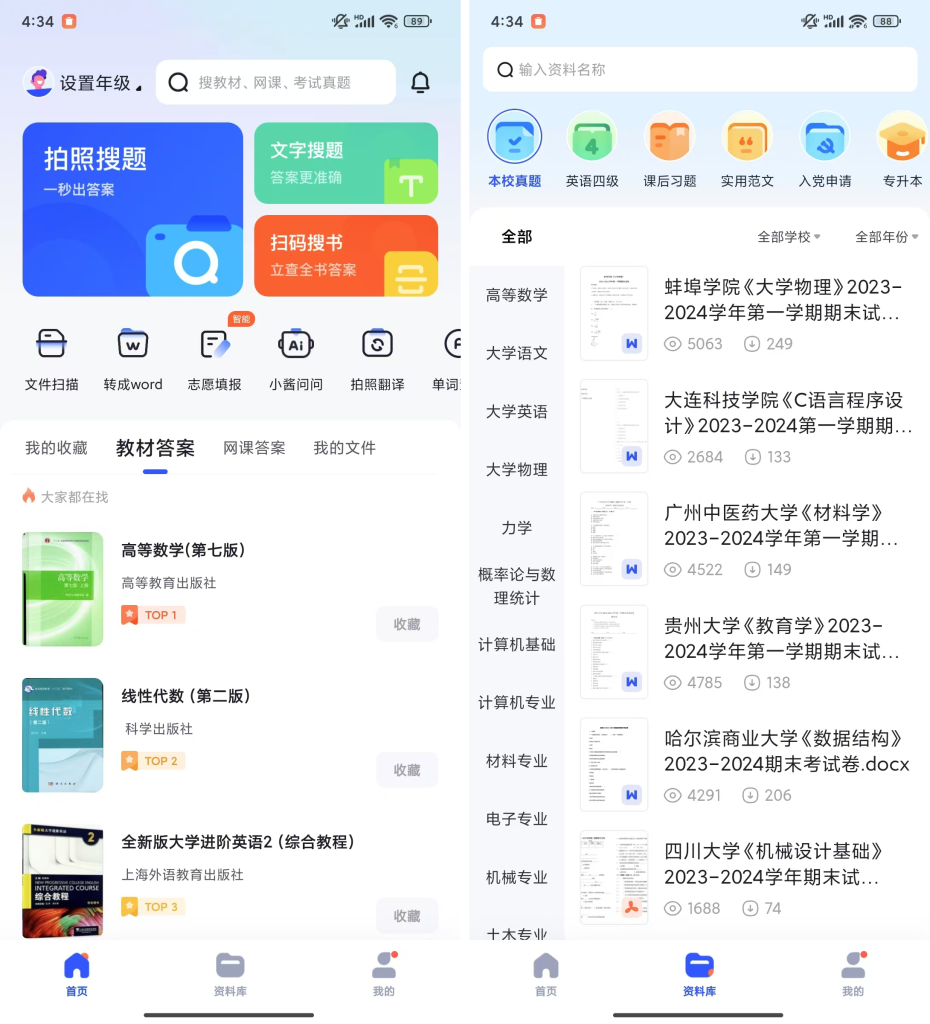The width and height of the screenshot is (930, 1024).
Task: Tap 设置年级 to set grade
Action: tap(83, 83)
